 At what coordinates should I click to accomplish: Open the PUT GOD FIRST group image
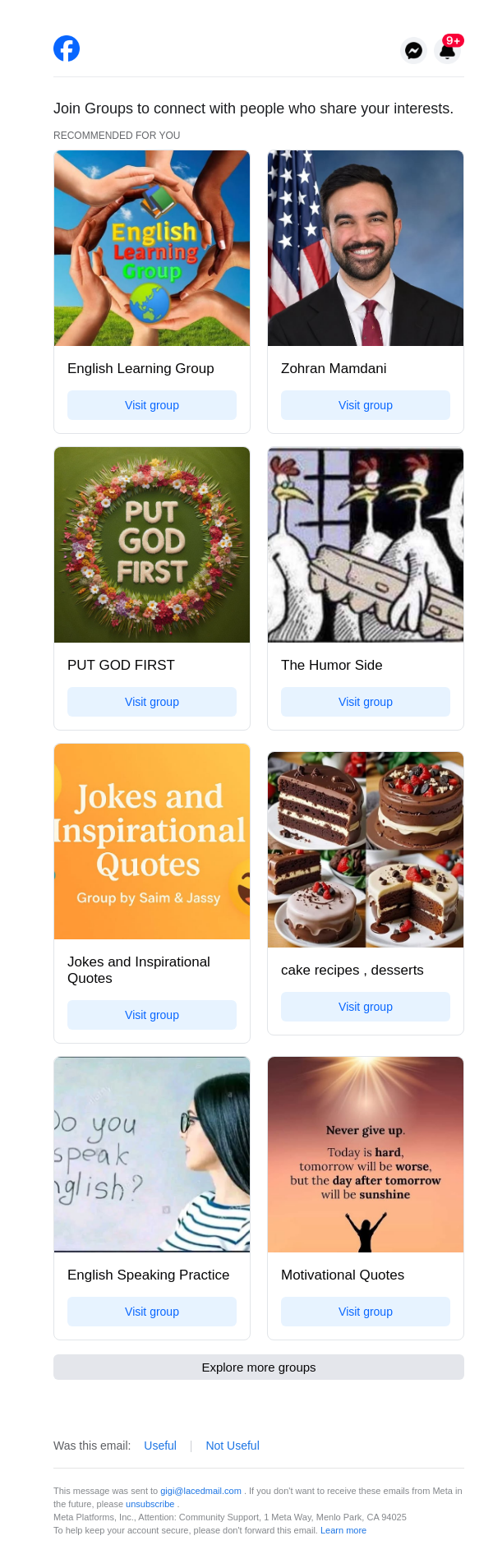point(152,545)
